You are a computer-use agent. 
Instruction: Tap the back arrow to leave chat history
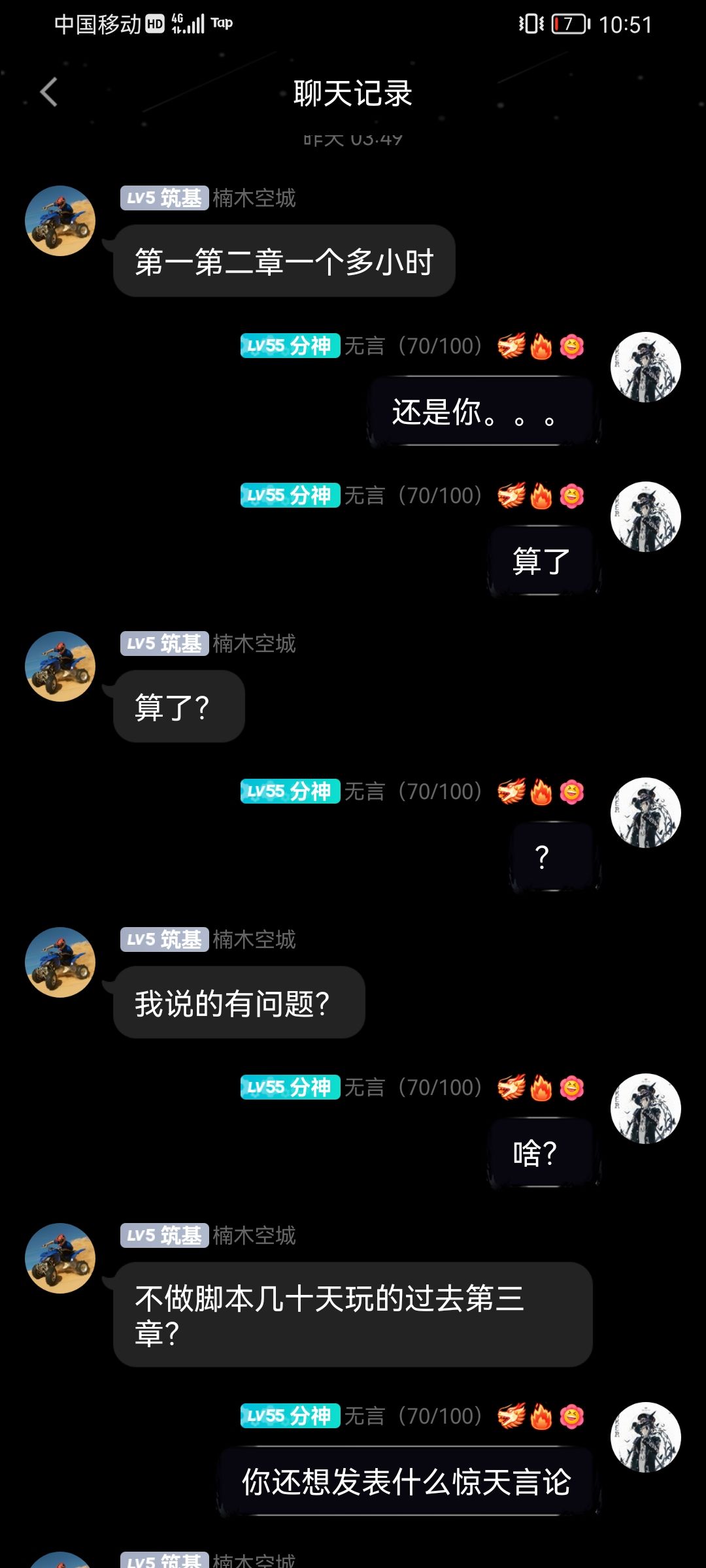point(47,91)
